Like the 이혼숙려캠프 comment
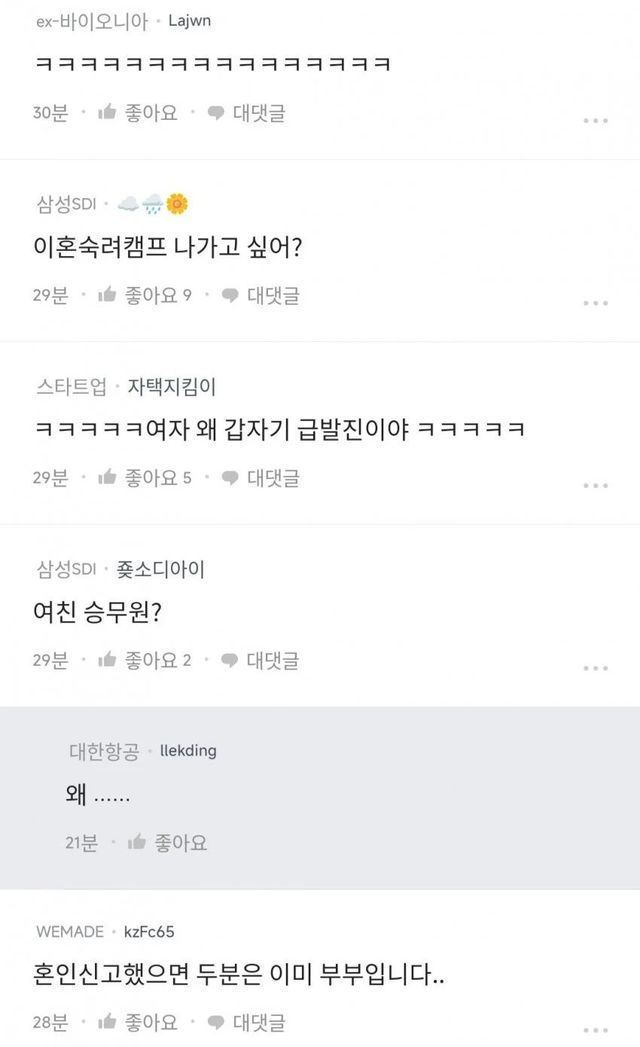Viewport: 640px width, 1047px height. point(144,295)
